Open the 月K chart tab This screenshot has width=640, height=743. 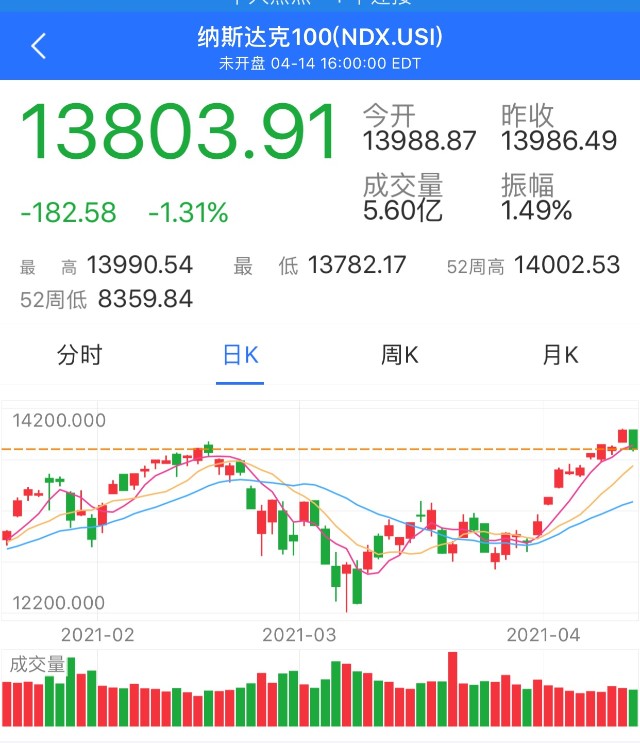560,355
